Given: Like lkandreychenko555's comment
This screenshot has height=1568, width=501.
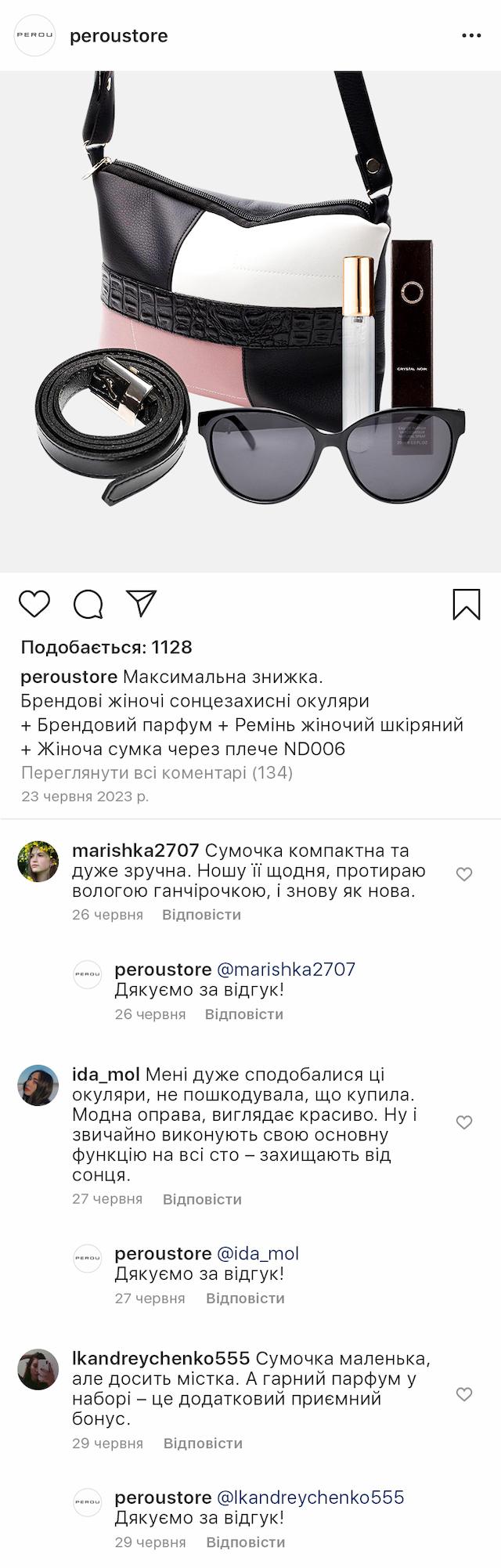Looking at the screenshot, I should point(464,1394).
